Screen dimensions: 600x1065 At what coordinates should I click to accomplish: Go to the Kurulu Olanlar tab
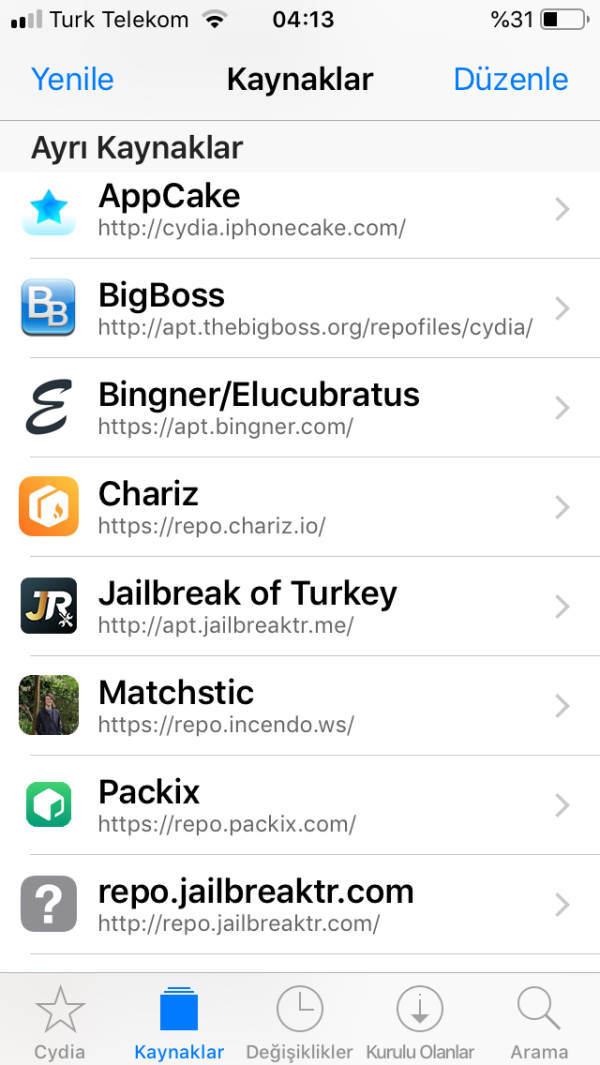(x=419, y=1022)
